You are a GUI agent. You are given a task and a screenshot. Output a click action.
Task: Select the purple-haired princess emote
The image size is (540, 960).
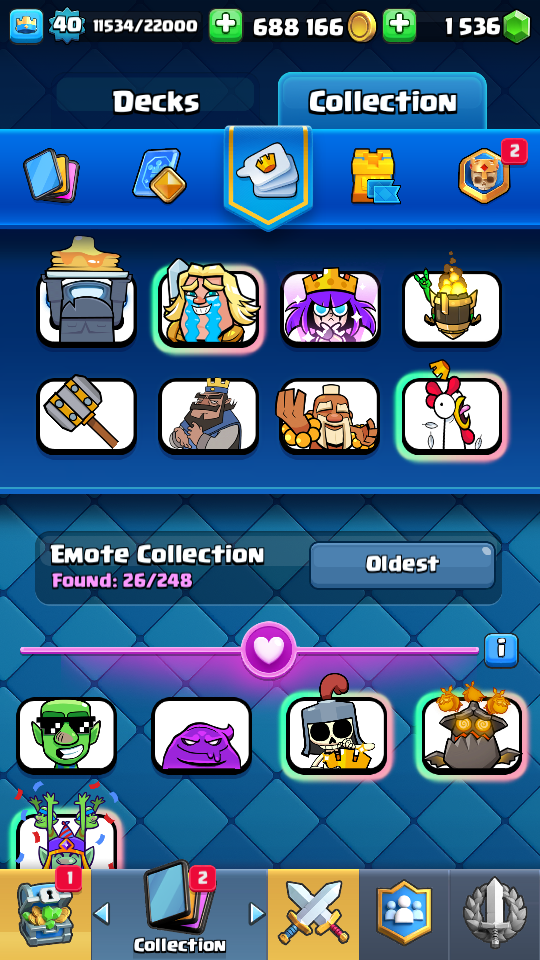331,307
